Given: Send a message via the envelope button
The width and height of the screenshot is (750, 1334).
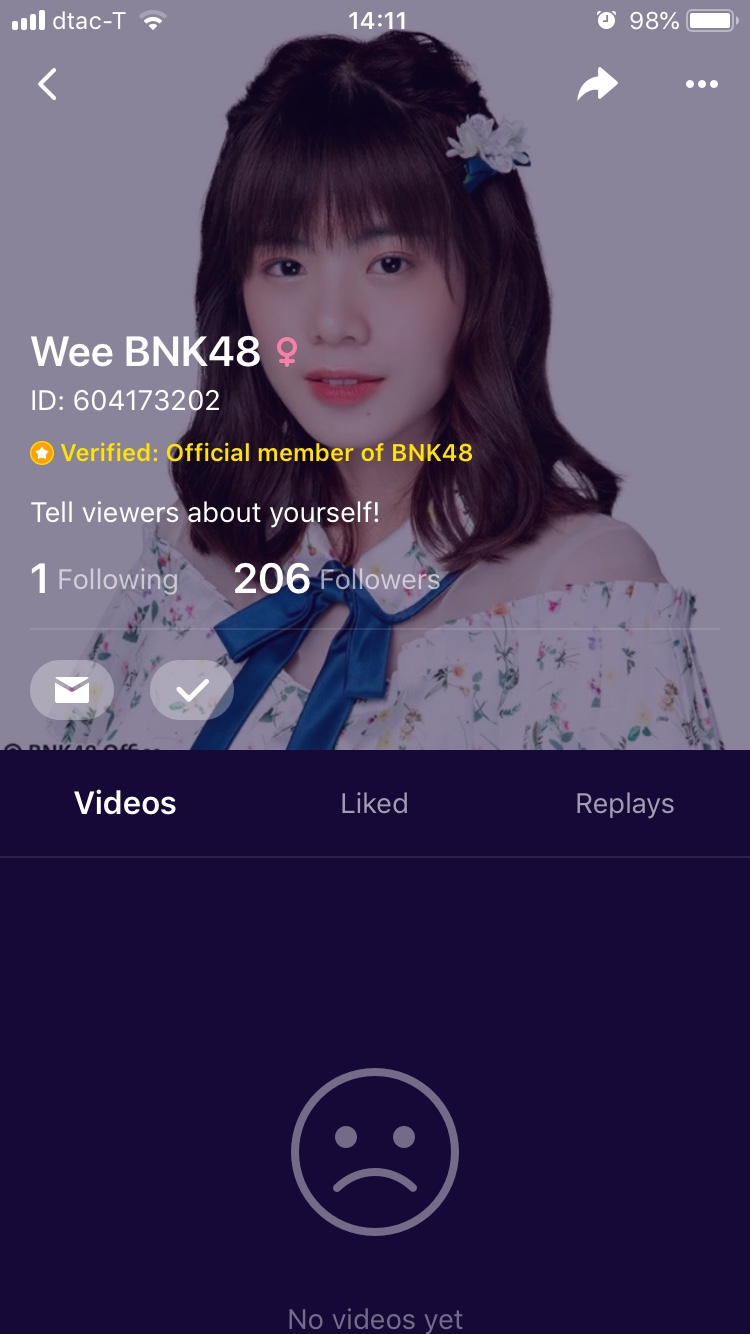Looking at the screenshot, I should point(72,690).
